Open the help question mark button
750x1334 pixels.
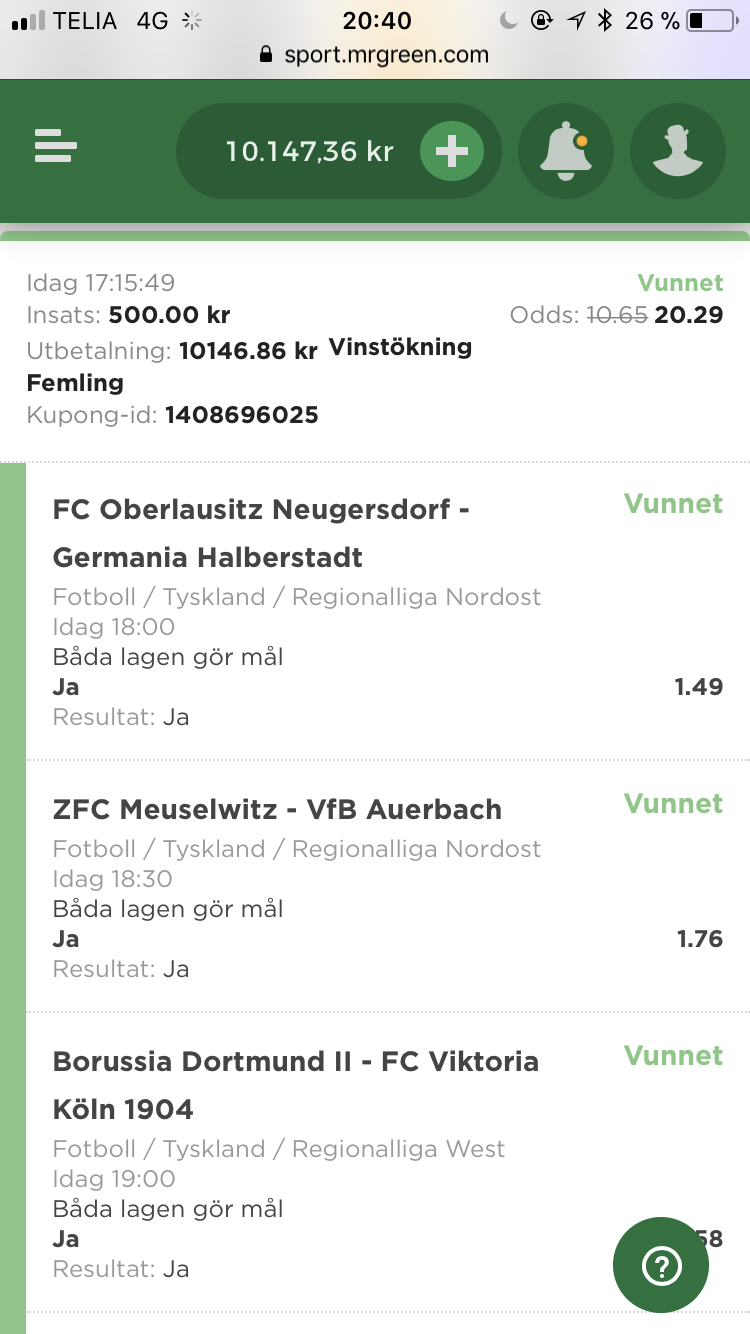tap(661, 1265)
